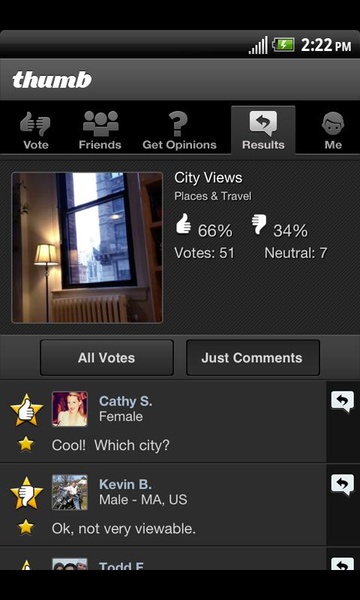Tap the name Cathy S.

click(125, 401)
